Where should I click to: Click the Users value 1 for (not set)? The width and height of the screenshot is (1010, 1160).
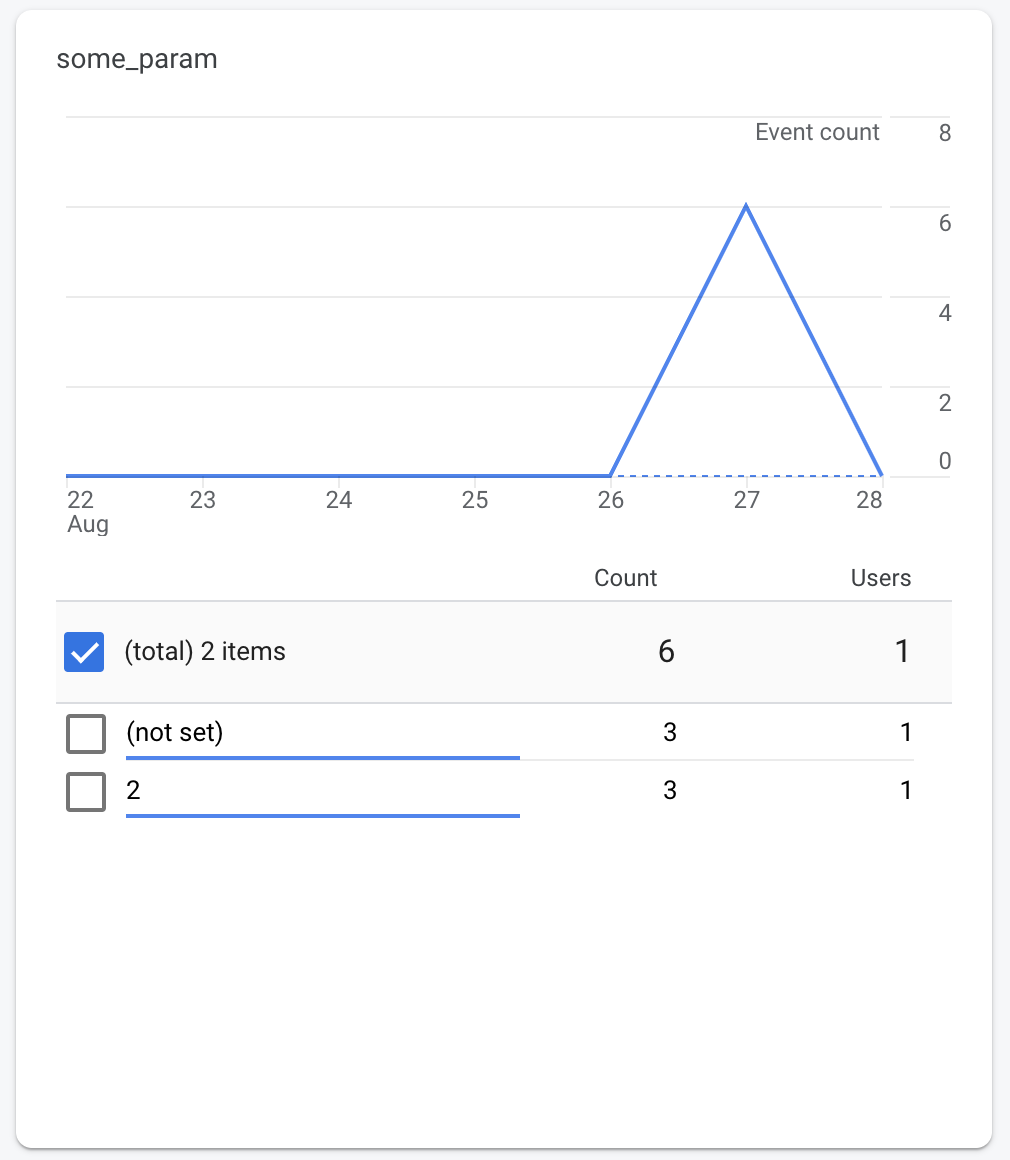905,732
